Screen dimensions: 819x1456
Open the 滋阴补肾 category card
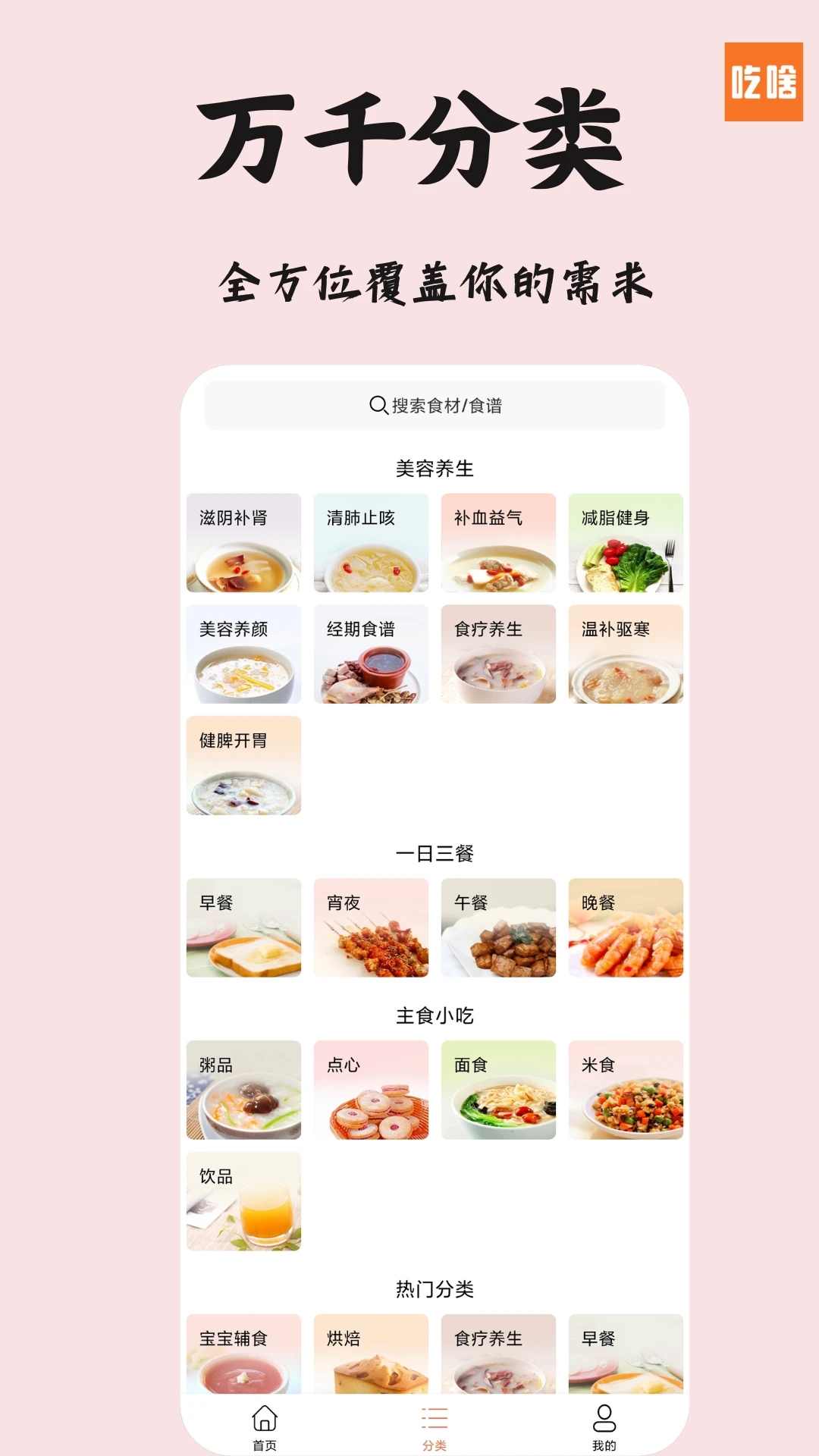pyautogui.click(x=244, y=543)
